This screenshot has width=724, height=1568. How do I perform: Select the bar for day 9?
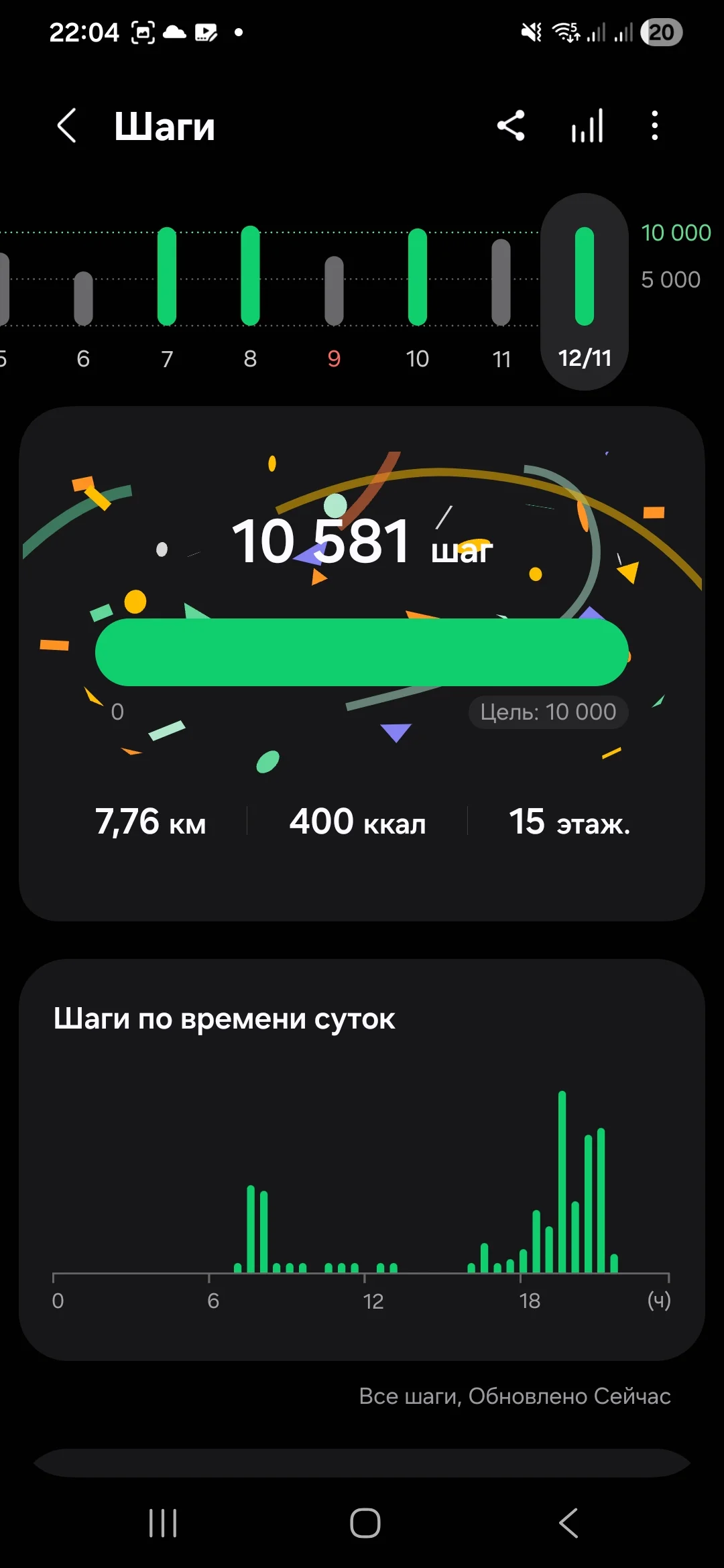click(333, 288)
